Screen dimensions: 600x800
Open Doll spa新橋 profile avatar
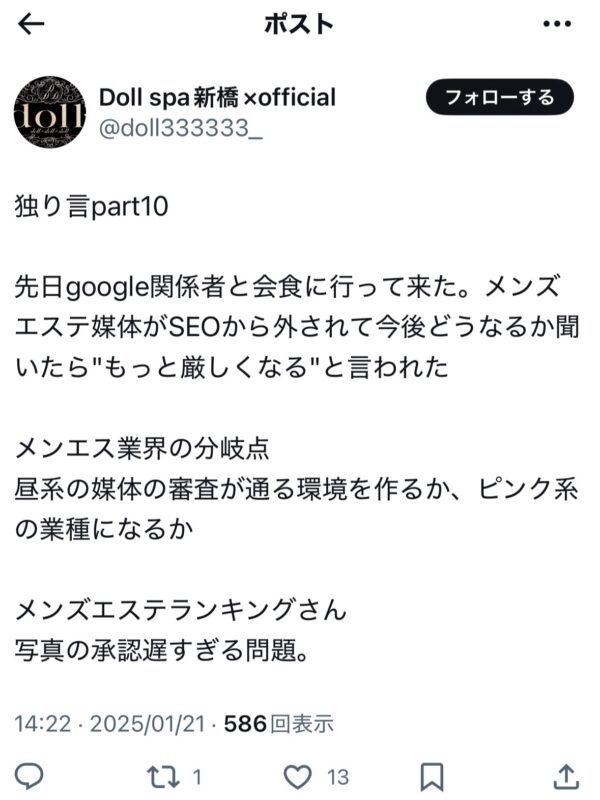[x=49, y=112]
